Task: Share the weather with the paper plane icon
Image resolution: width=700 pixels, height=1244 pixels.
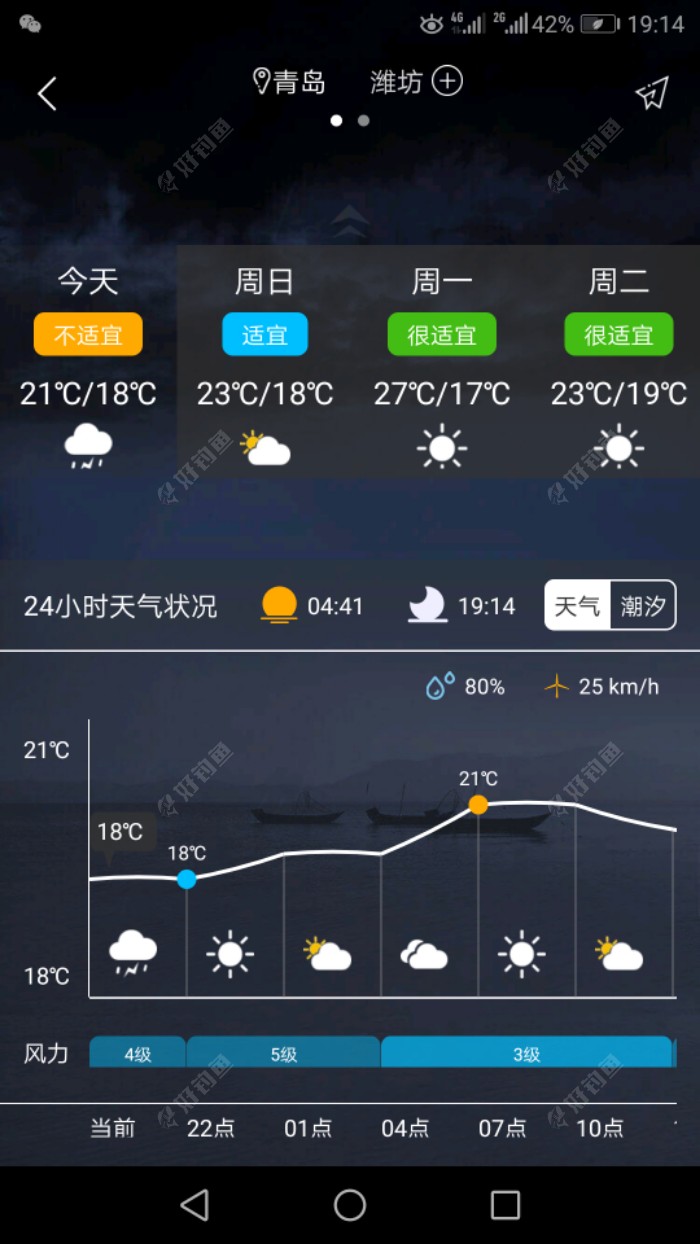Action: [651, 93]
